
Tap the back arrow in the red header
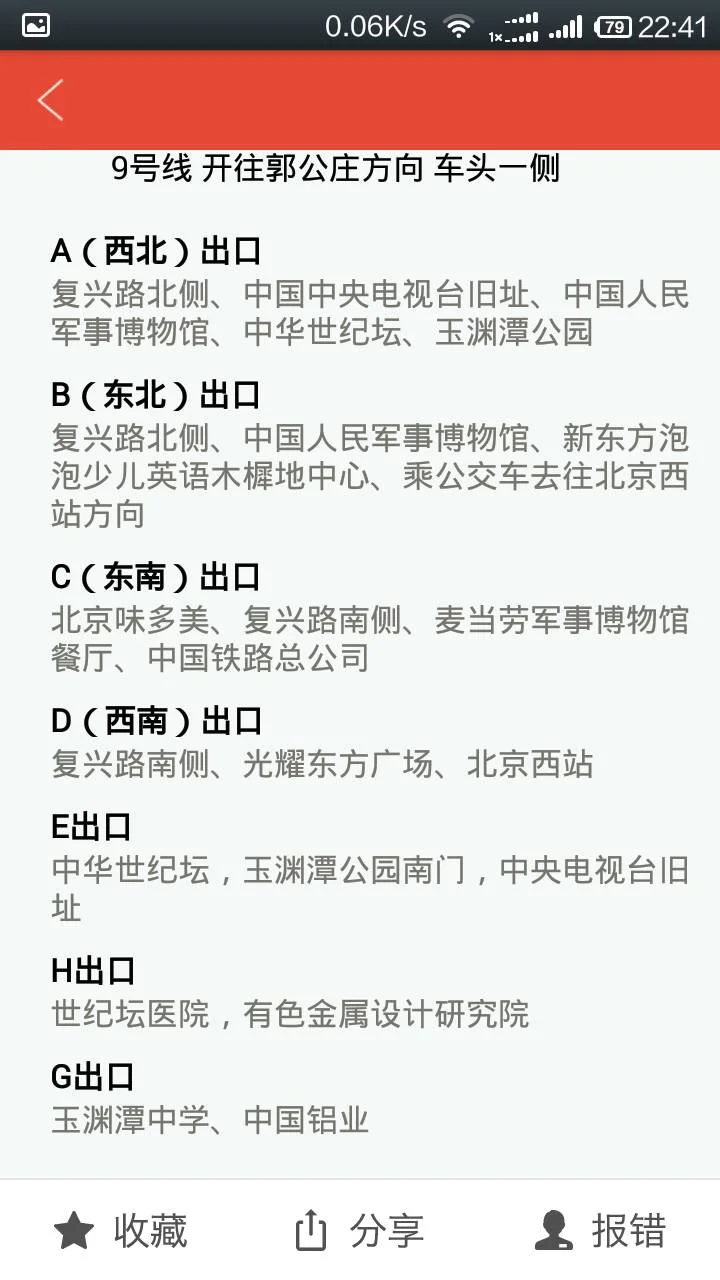point(50,100)
